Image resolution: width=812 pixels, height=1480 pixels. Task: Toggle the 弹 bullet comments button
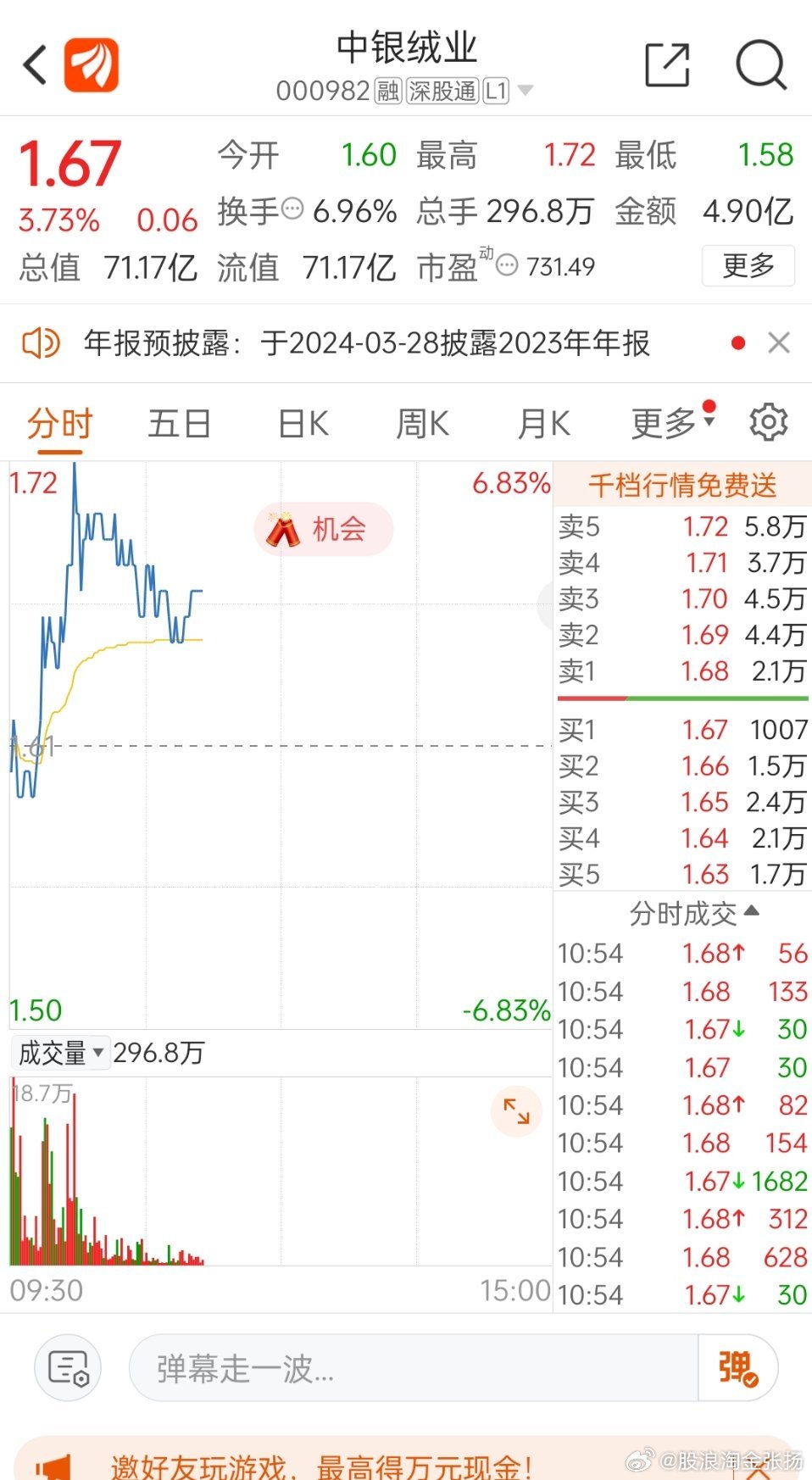pos(737,1367)
